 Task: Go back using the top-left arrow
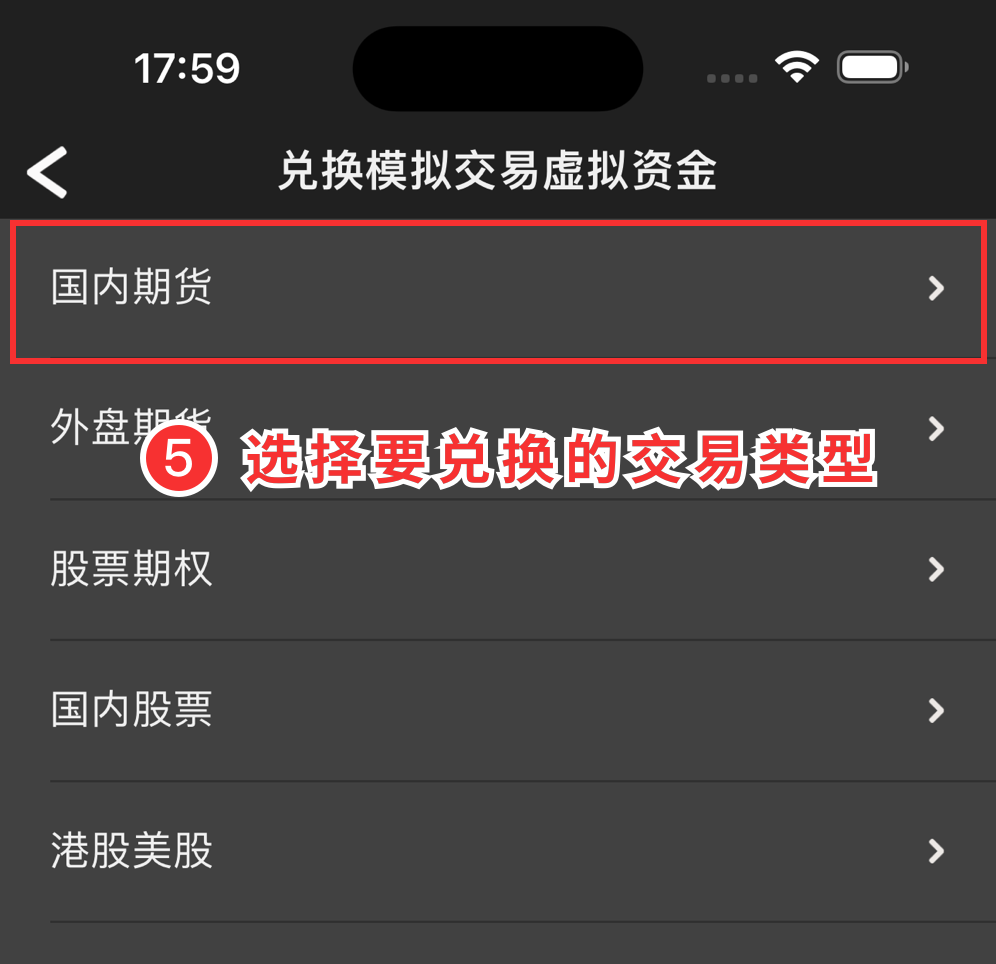tap(47, 172)
